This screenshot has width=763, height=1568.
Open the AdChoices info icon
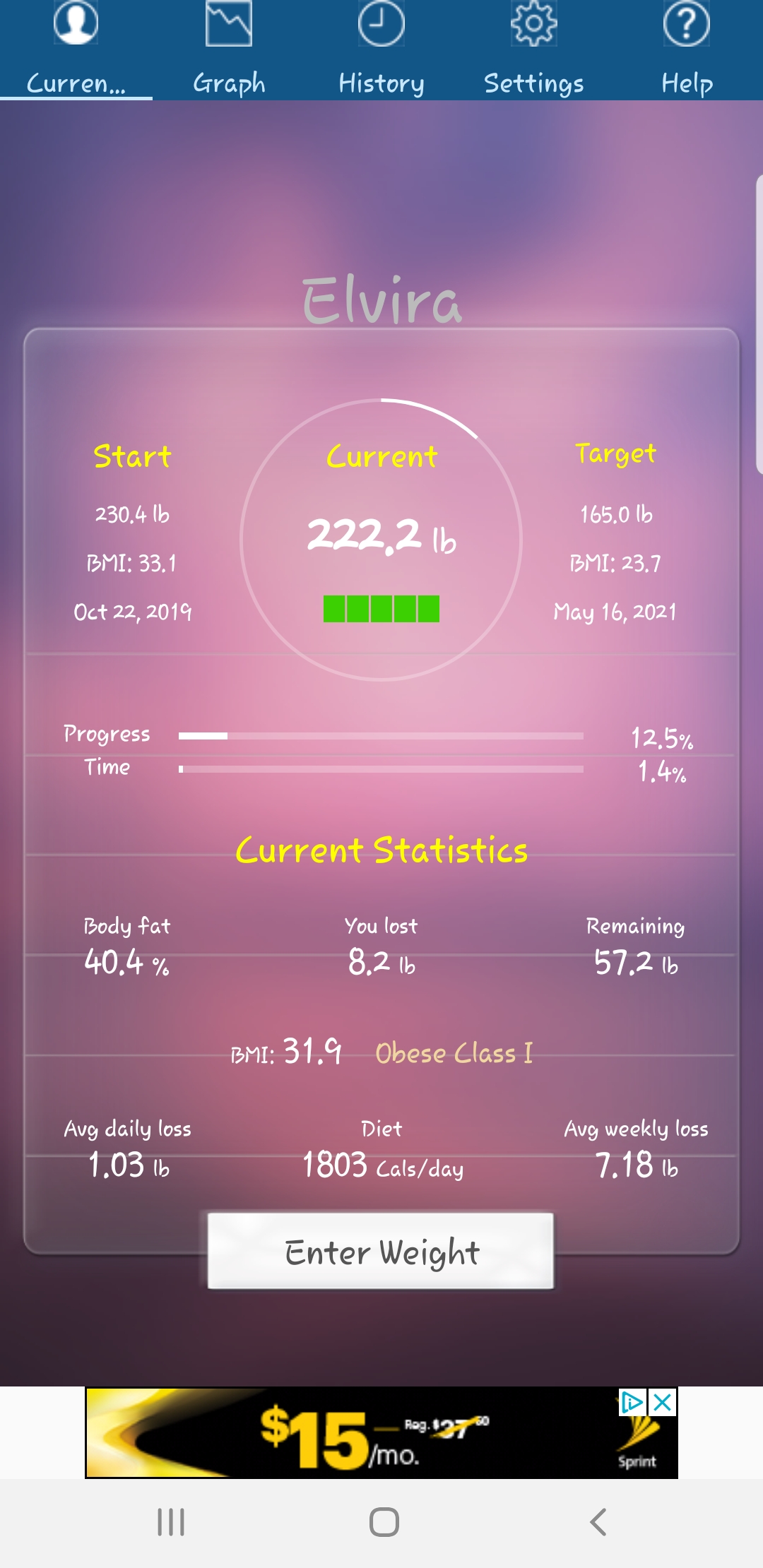(x=632, y=1403)
